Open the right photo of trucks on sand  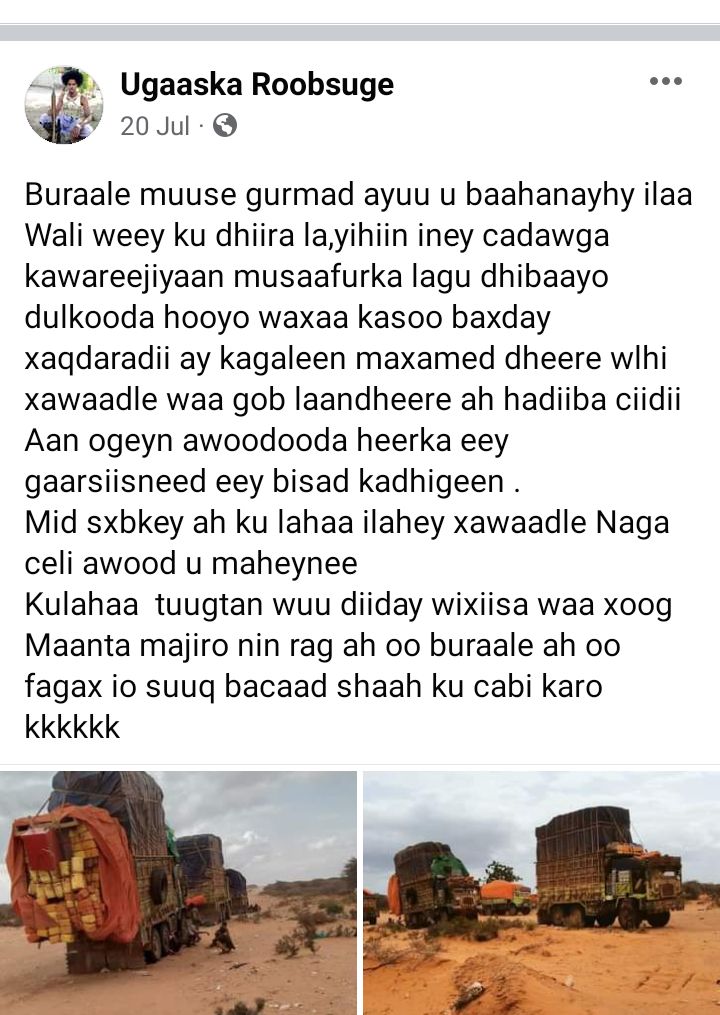pyautogui.click(x=541, y=892)
